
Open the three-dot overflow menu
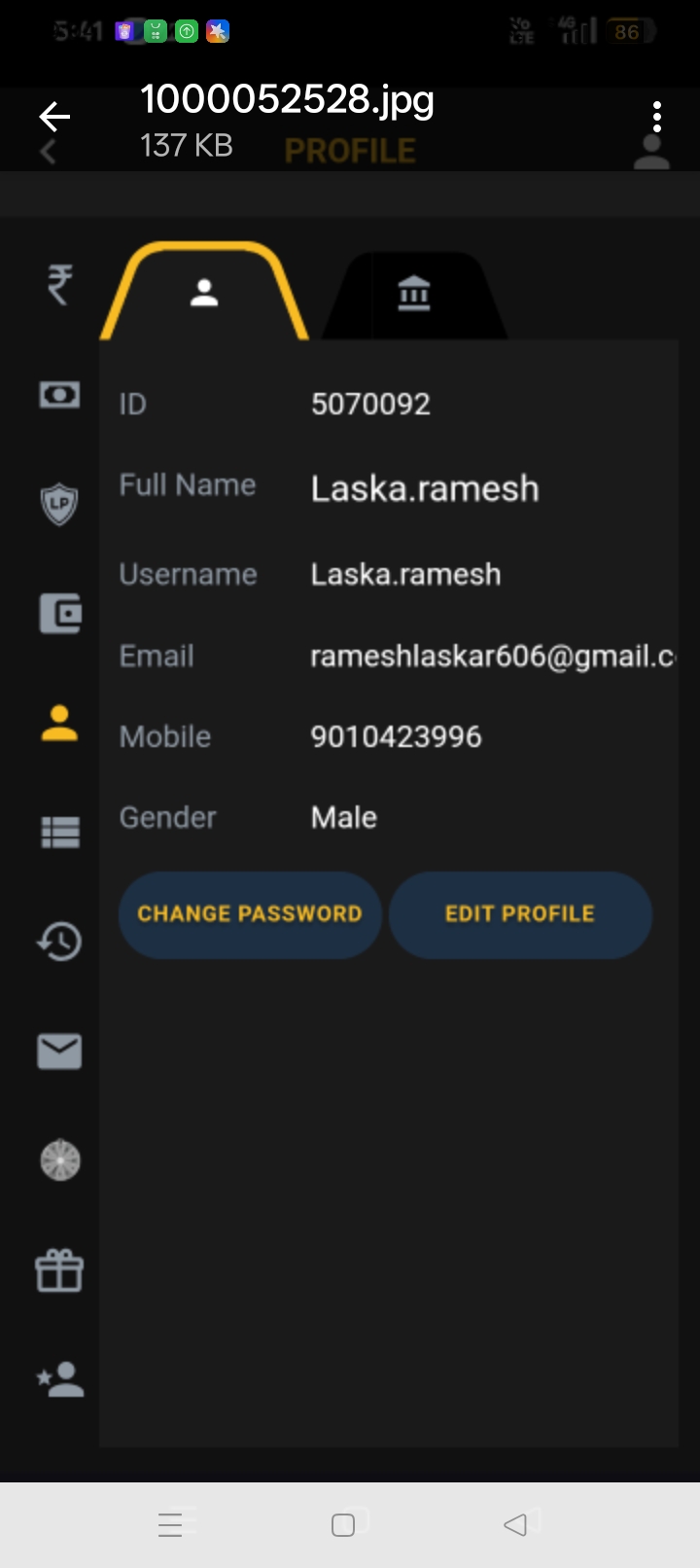point(657,118)
